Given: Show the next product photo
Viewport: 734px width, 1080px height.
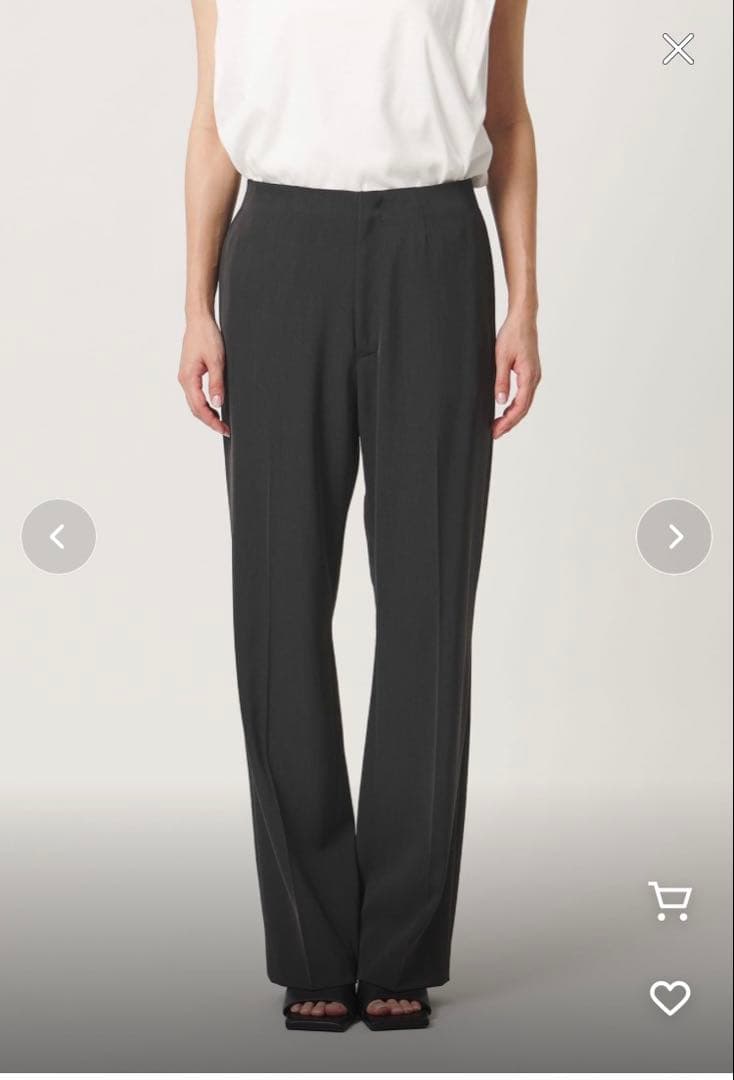Looking at the screenshot, I should click(674, 537).
